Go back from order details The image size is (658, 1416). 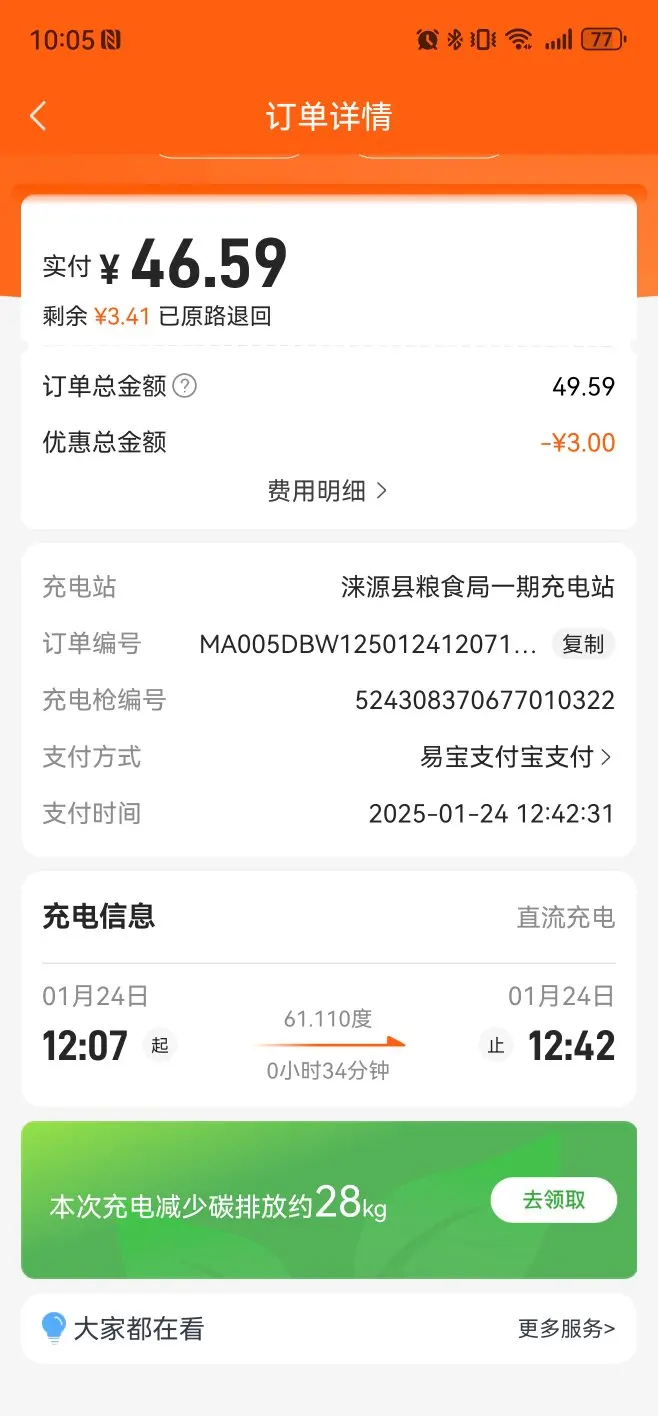[38, 117]
